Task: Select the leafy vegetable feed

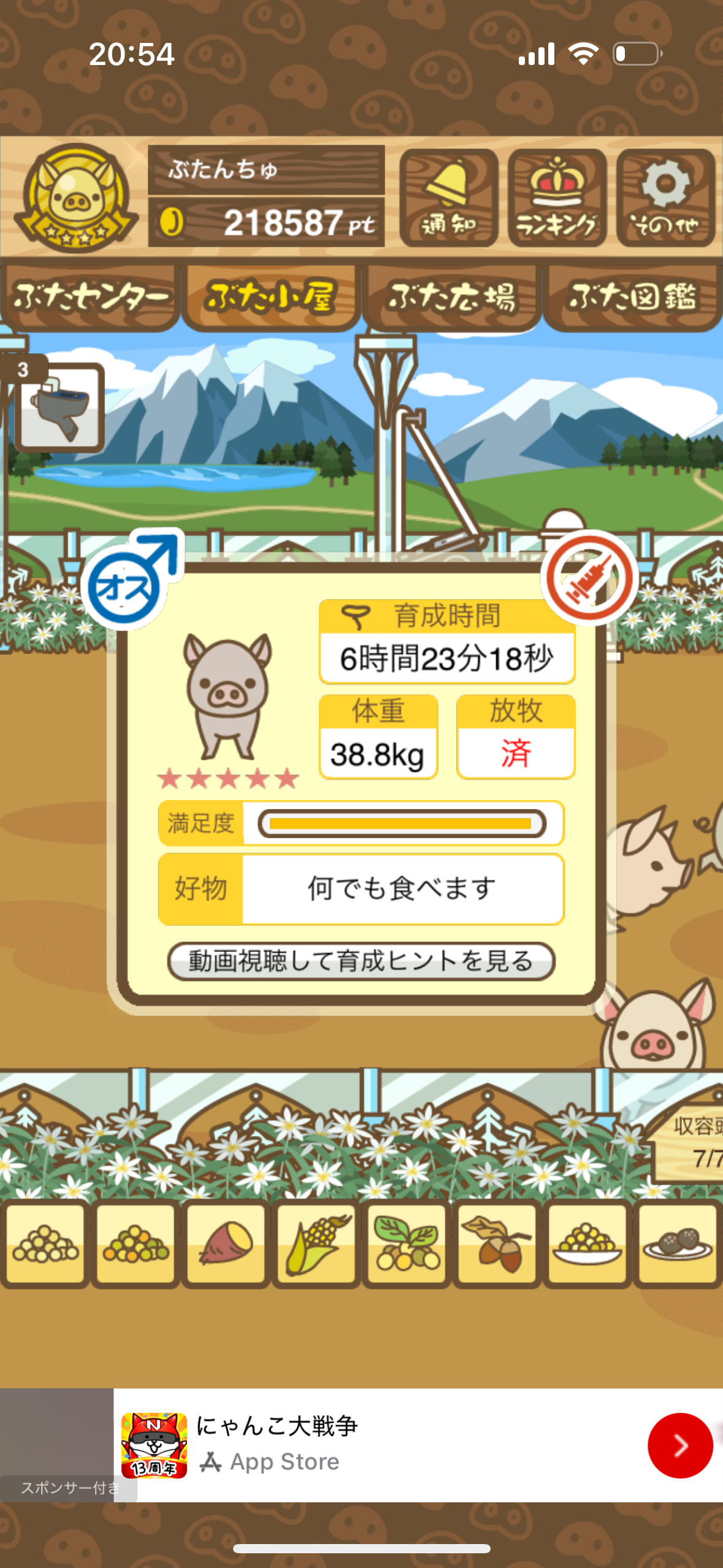Action: pos(406,1243)
